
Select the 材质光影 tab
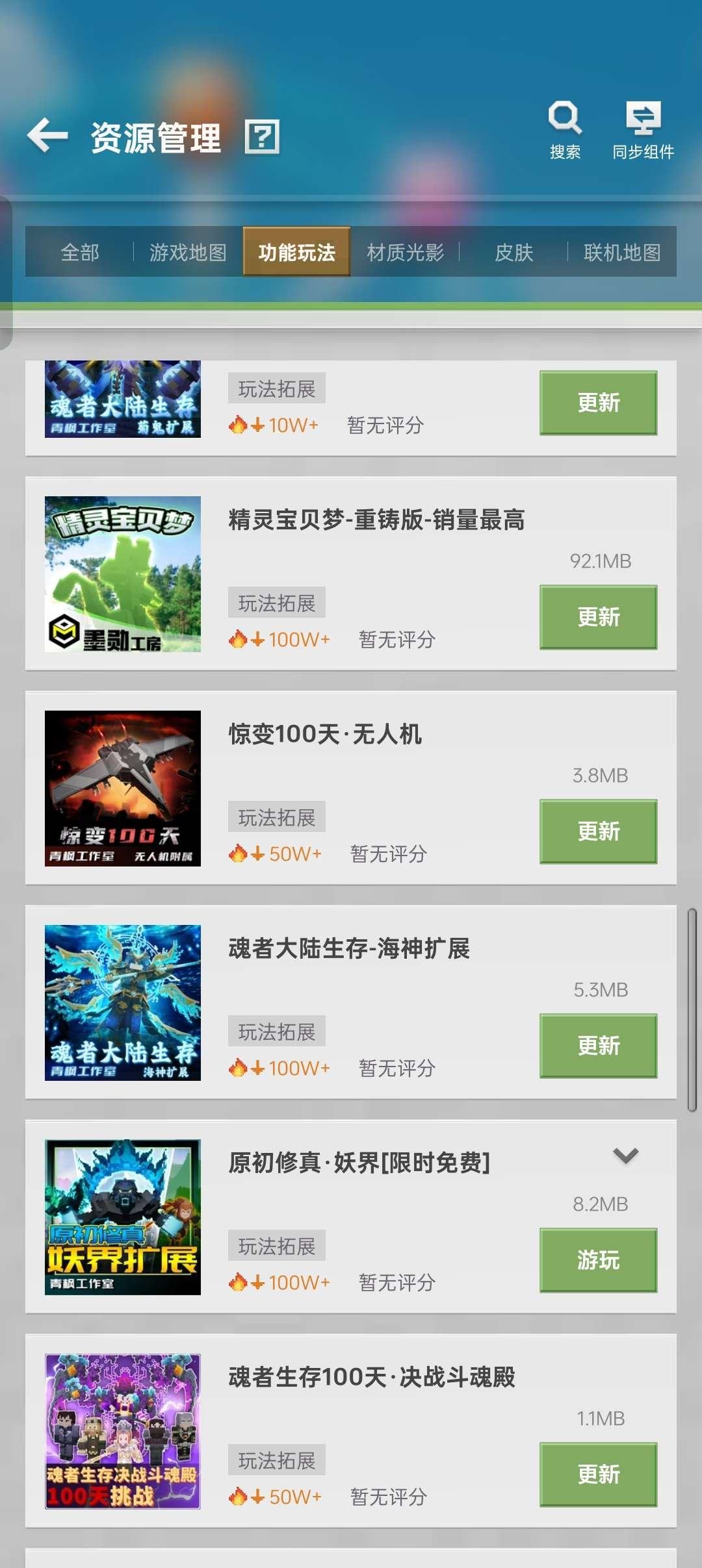point(406,253)
